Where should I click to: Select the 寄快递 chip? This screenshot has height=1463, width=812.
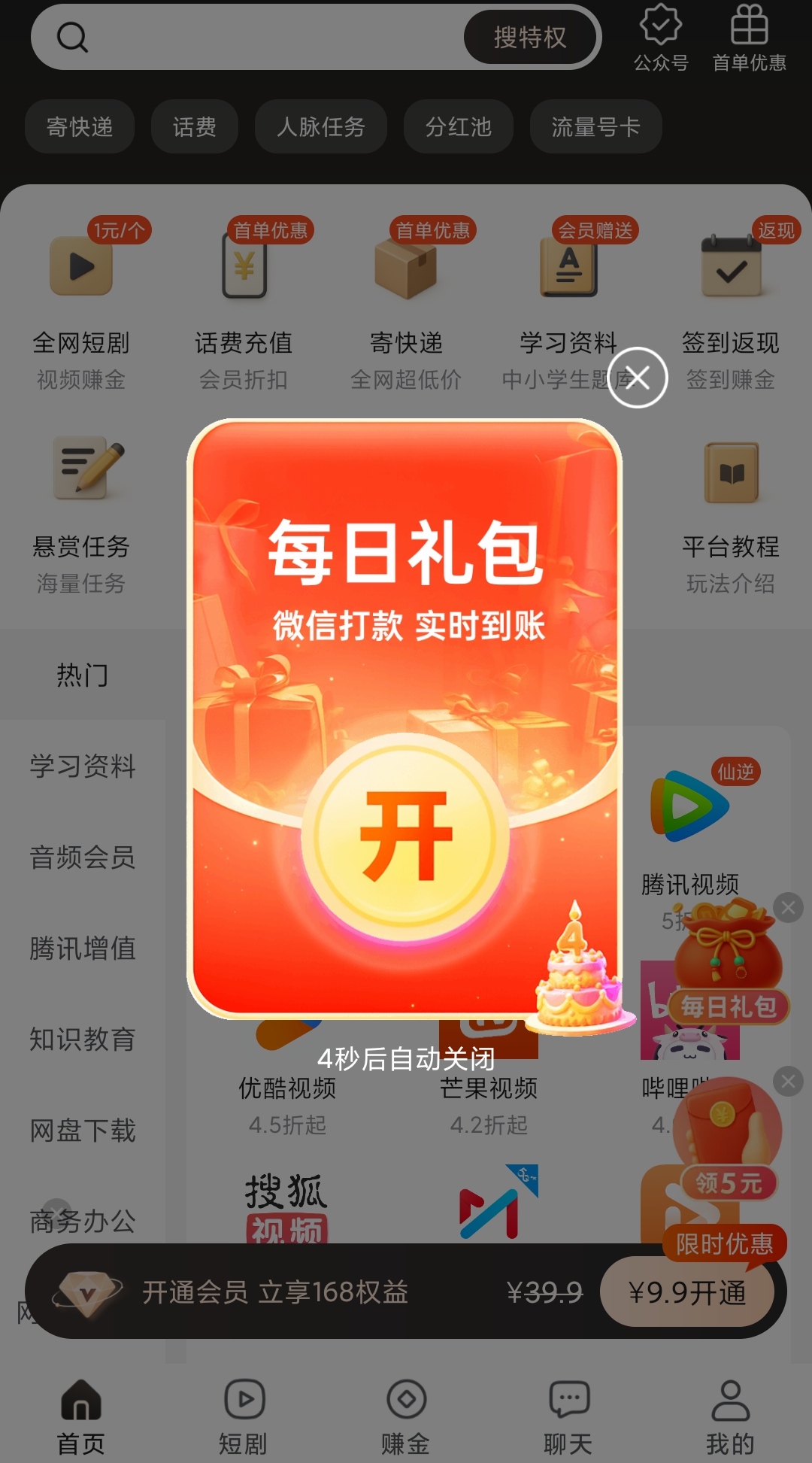(80, 126)
